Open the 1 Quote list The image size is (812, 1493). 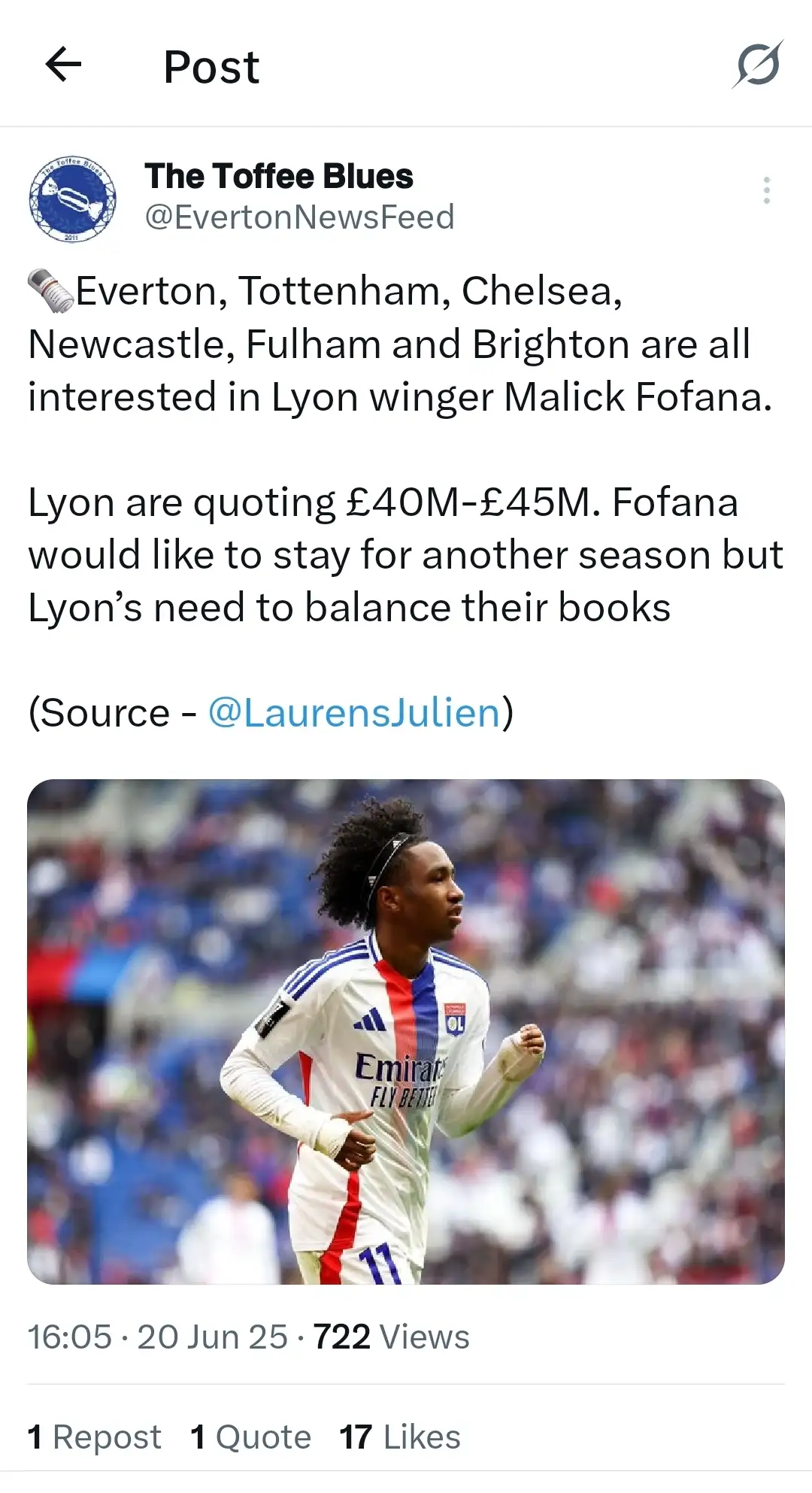251,1437
